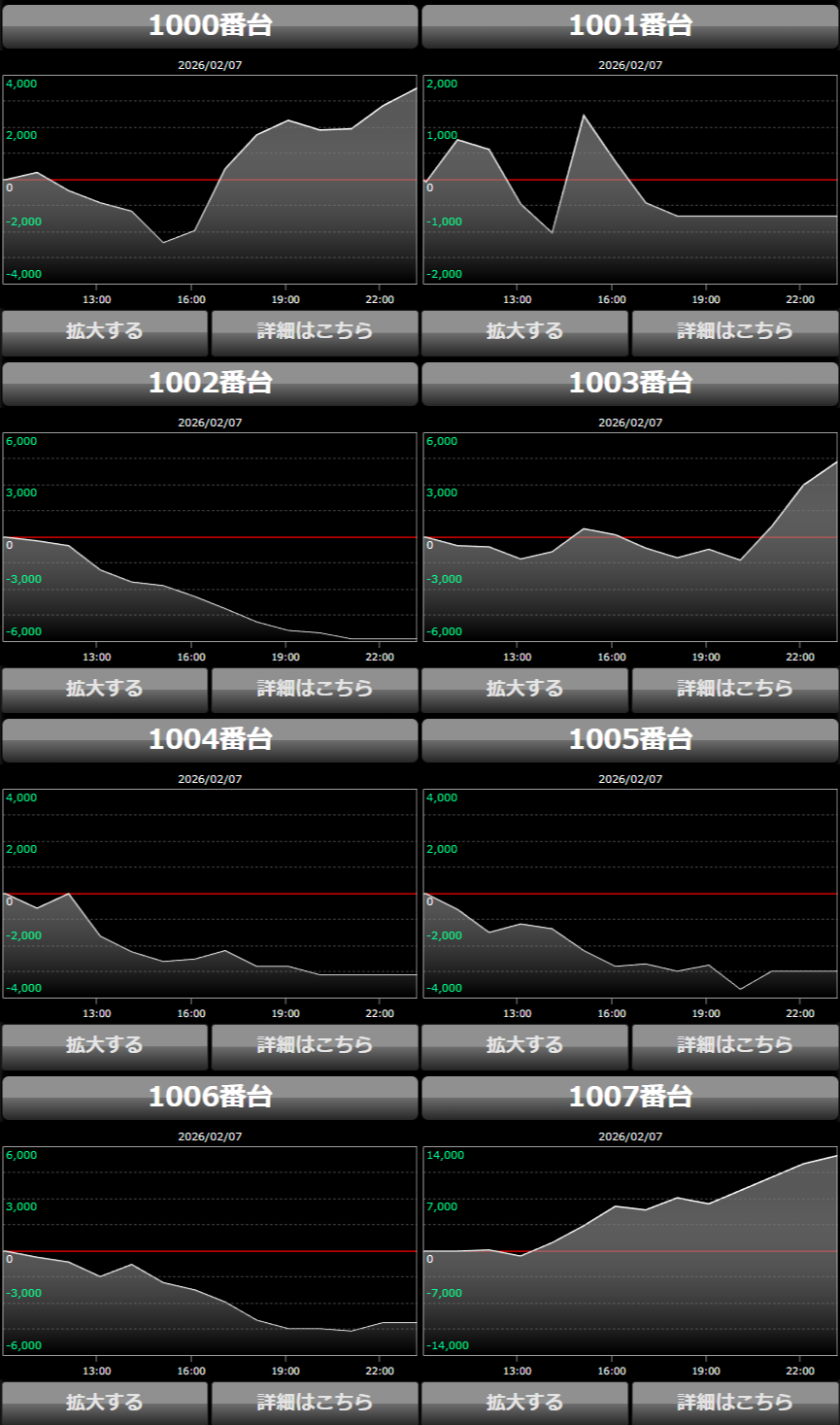The image size is (840, 1425).
Task: Enlarge the 1001番台 graph with 拡大する
Action: 524,332
